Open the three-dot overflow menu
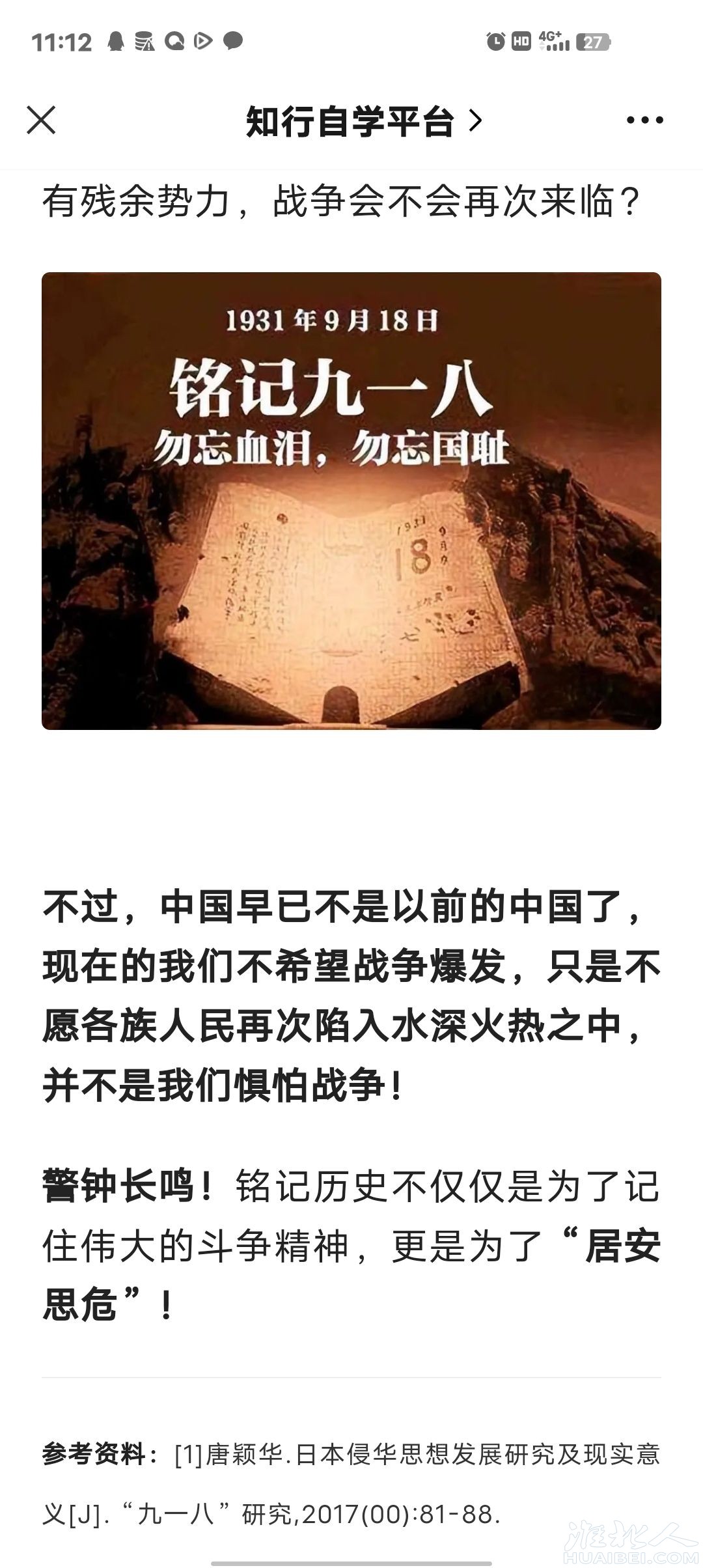 click(x=644, y=120)
